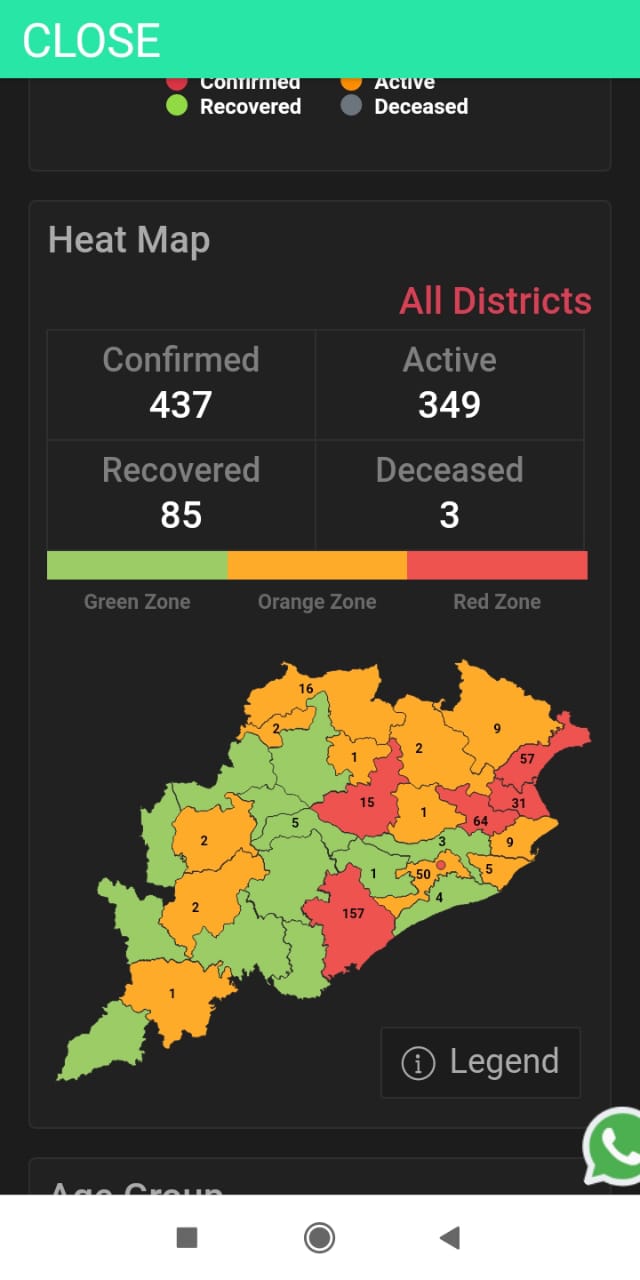640x1280 pixels.
Task: Go to the system home screen
Action: (x=319, y=1238)
